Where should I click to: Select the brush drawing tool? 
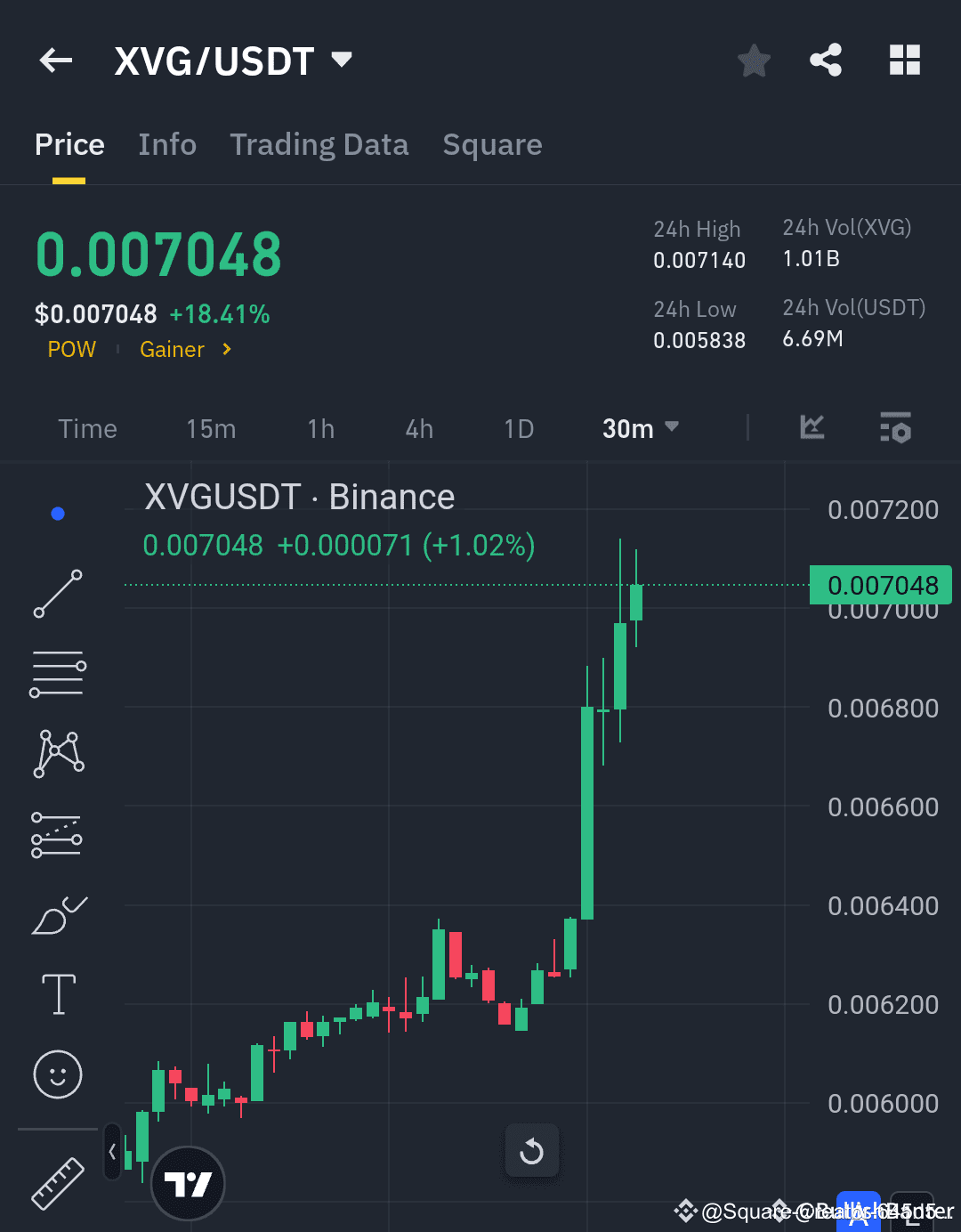[x=57, y=915]
